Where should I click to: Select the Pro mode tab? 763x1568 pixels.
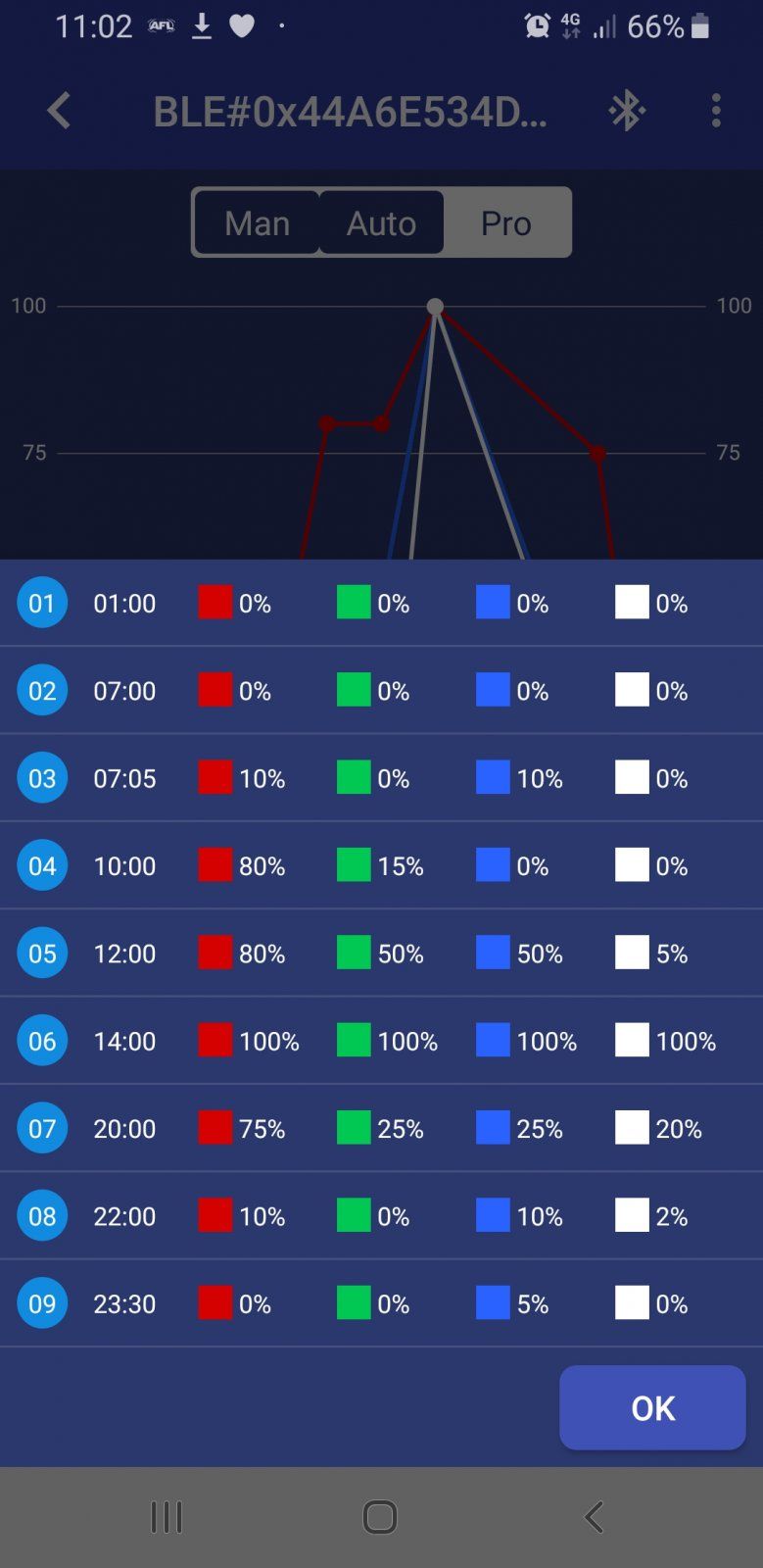click(505, 223)
